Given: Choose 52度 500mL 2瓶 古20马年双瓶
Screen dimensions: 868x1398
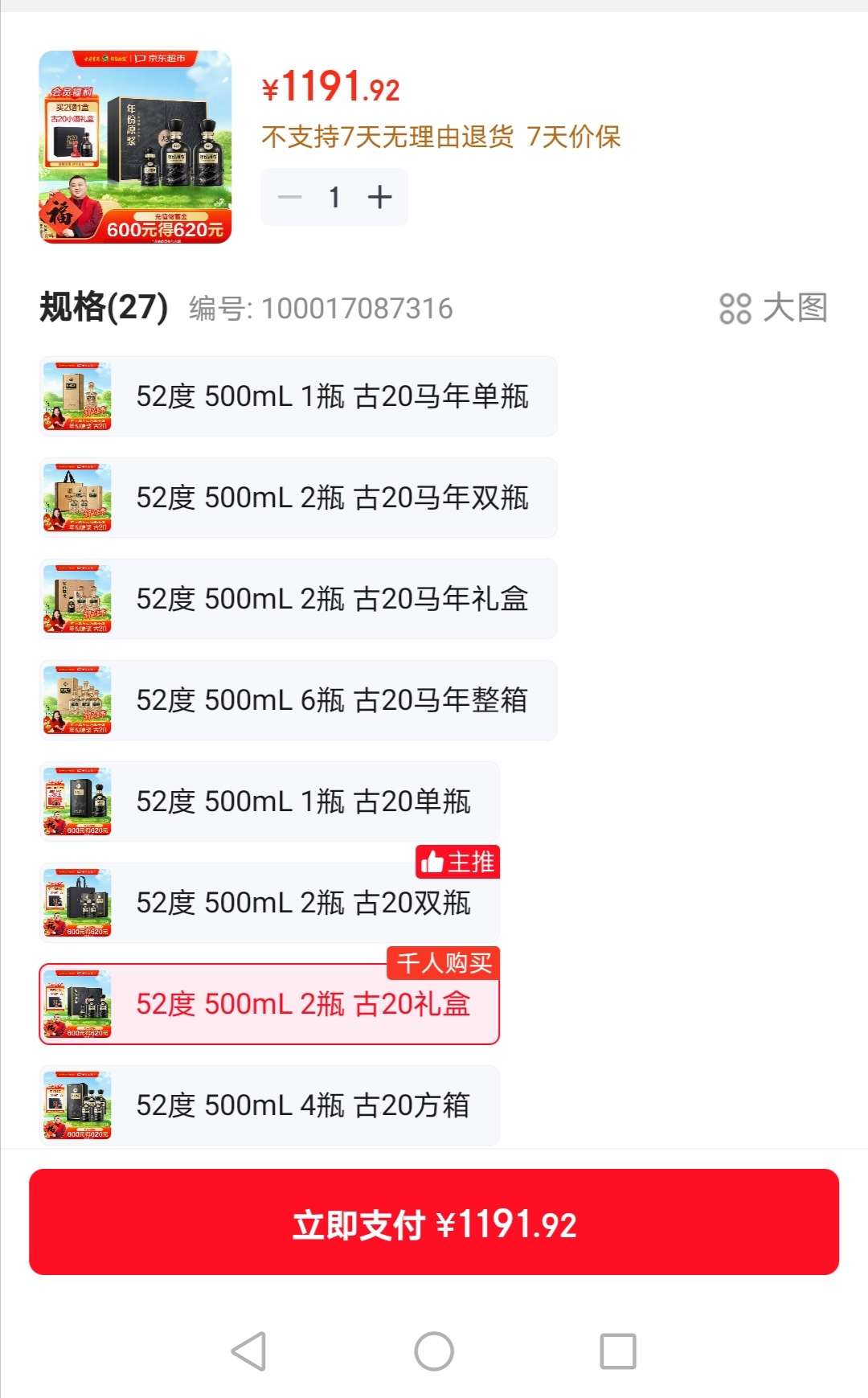Looking at the screenshot, I should click(298, 498).
